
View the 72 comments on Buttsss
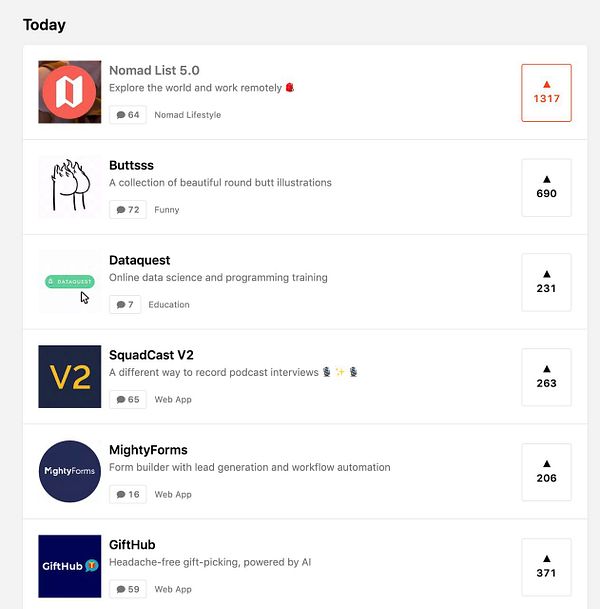coord(128,210)
